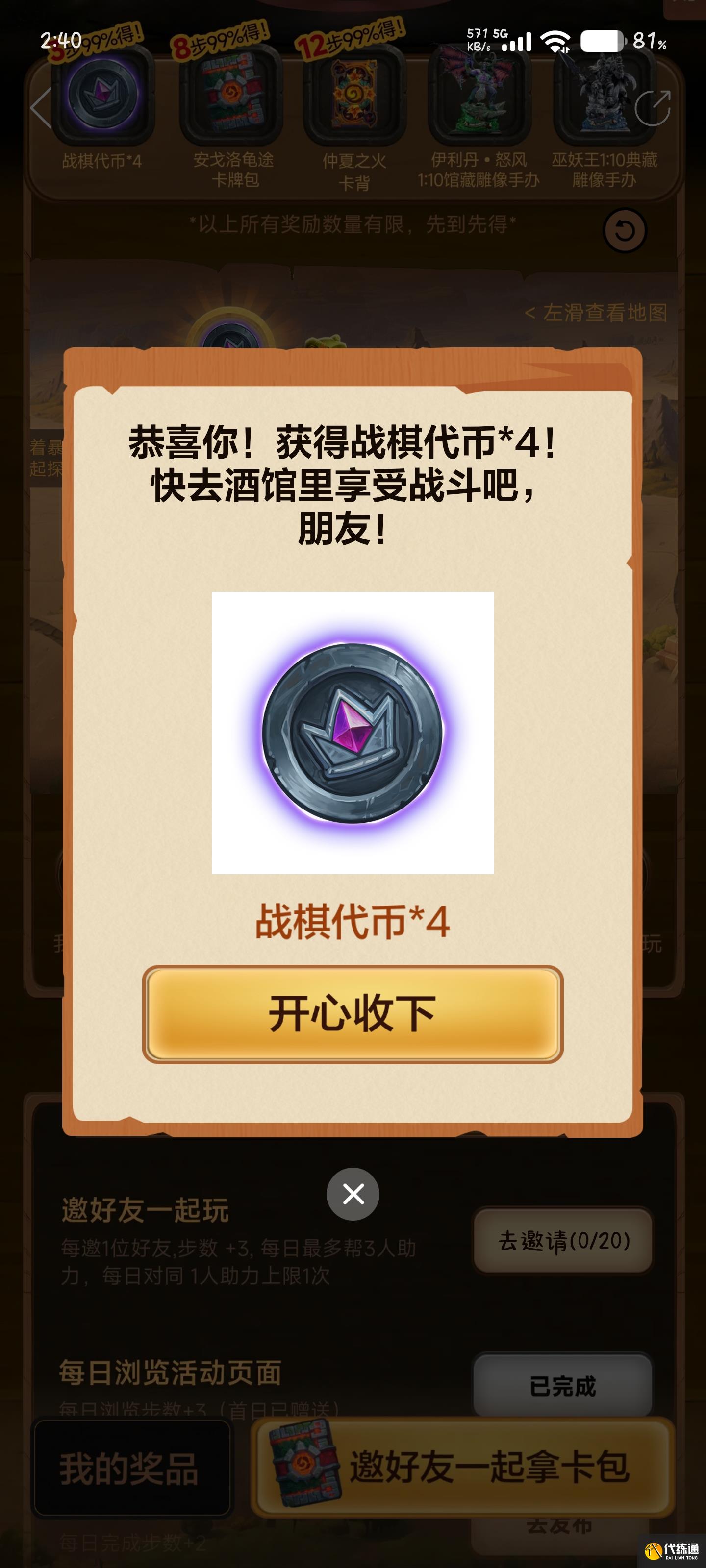Go back using the top-left arrow
The width and height of the screenshot is (706, 1568).
[41, 108]
